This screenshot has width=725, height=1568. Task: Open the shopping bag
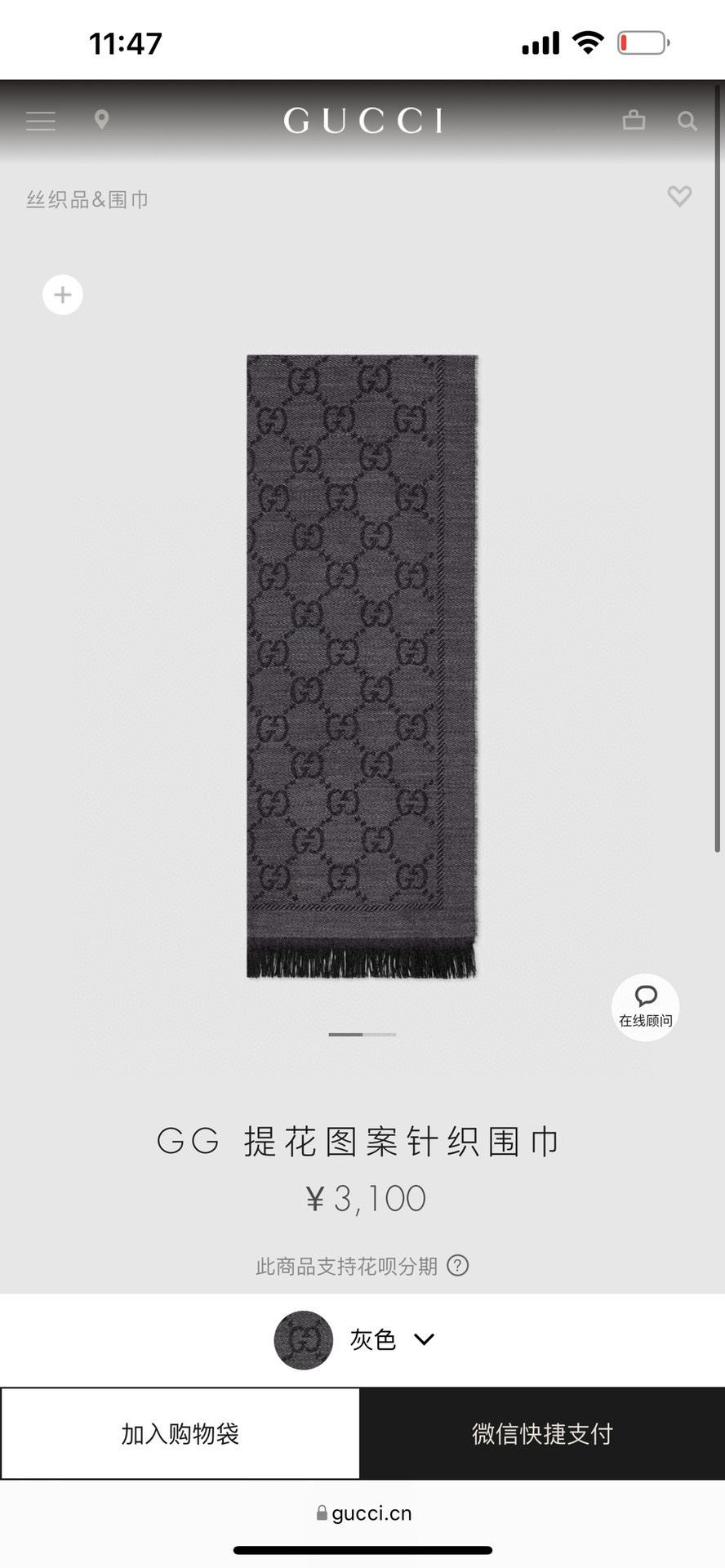coord(634,121)
